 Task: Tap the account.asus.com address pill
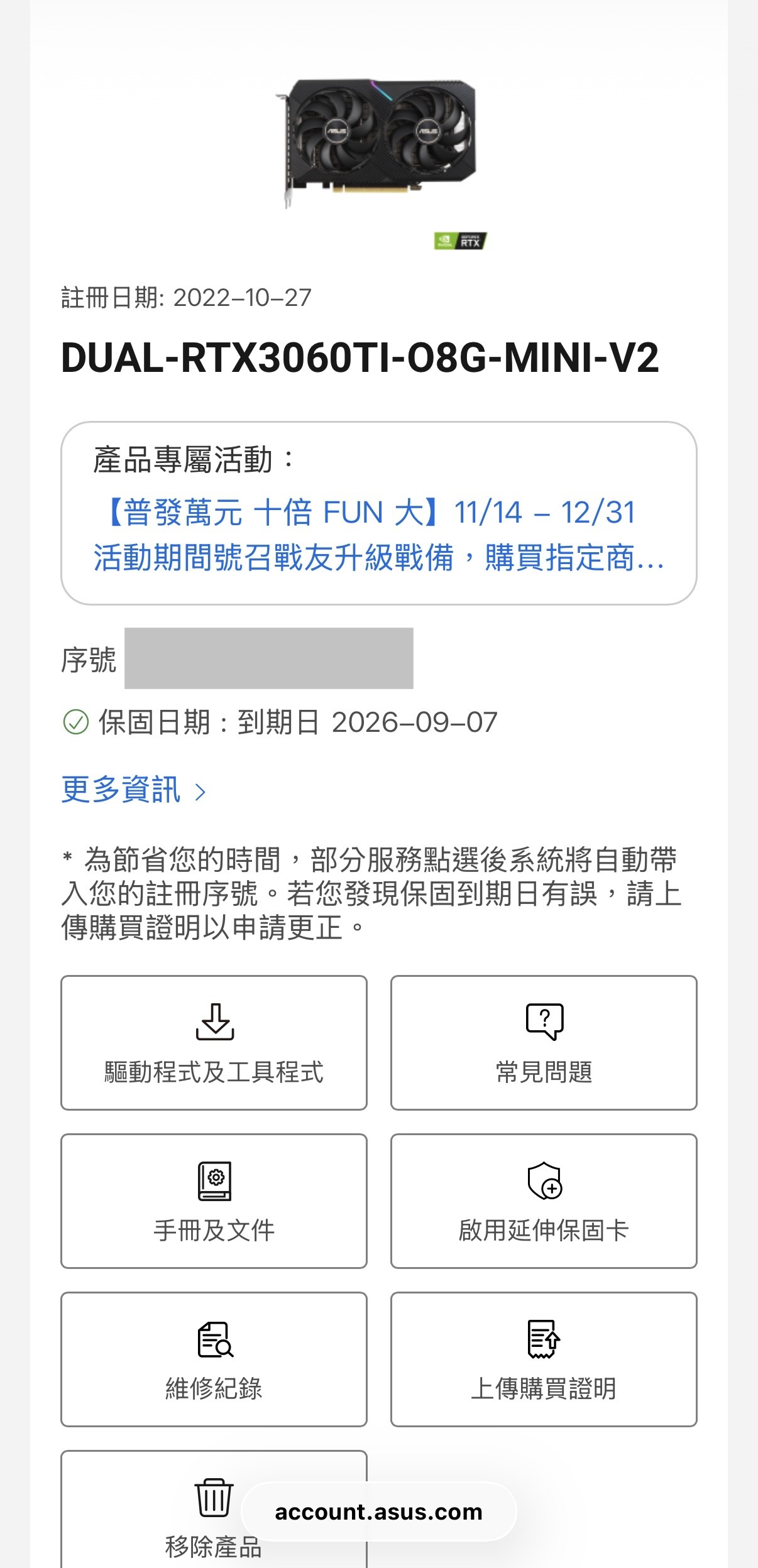click(x=378, y=1511)
